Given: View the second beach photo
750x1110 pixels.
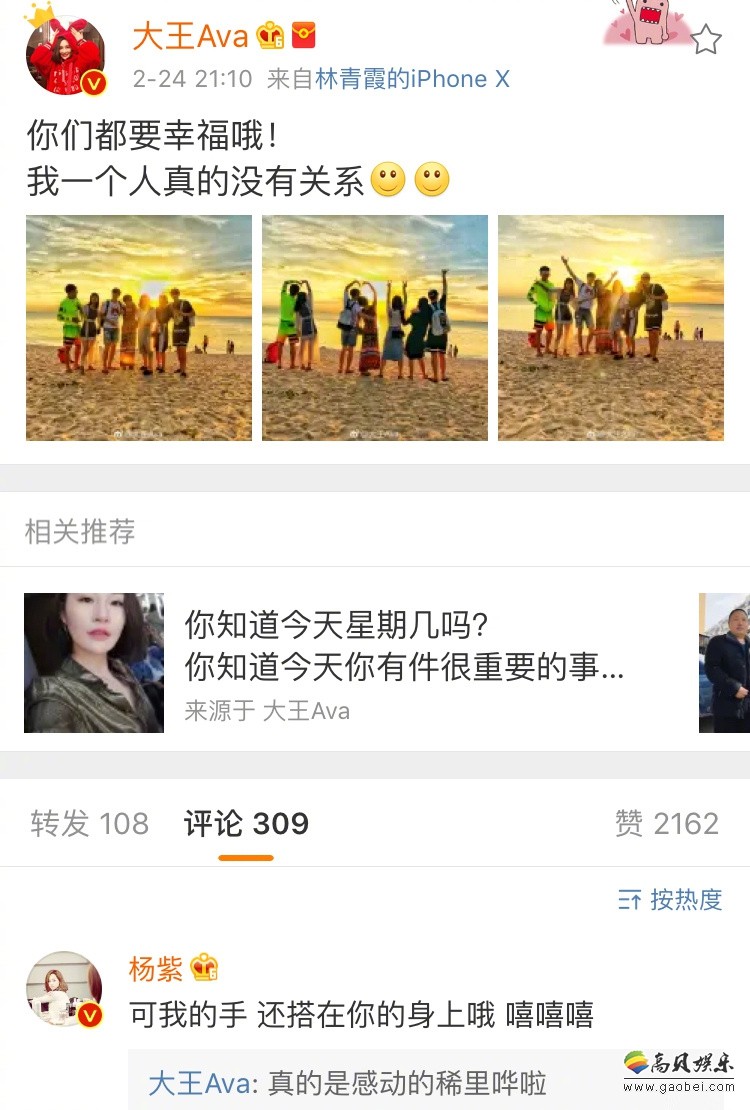Looking at the screenshot, I should click(375, 327).
